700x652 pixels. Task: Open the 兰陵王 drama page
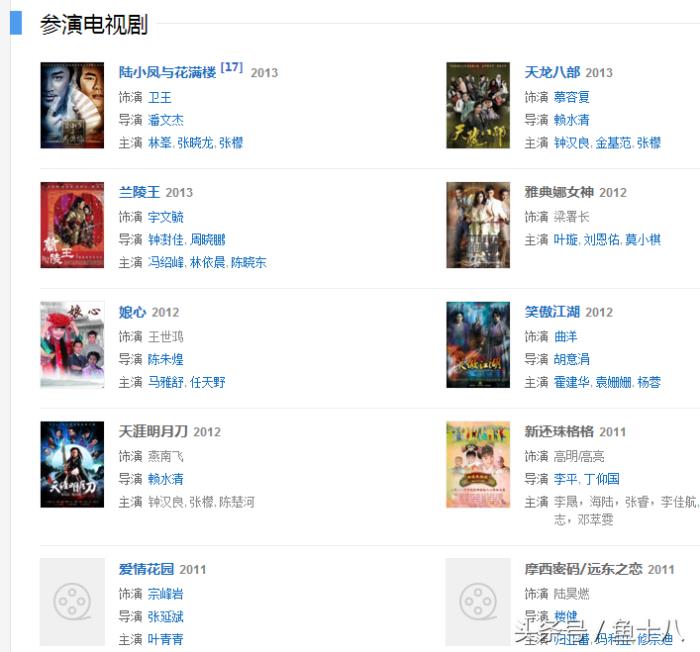139,192
